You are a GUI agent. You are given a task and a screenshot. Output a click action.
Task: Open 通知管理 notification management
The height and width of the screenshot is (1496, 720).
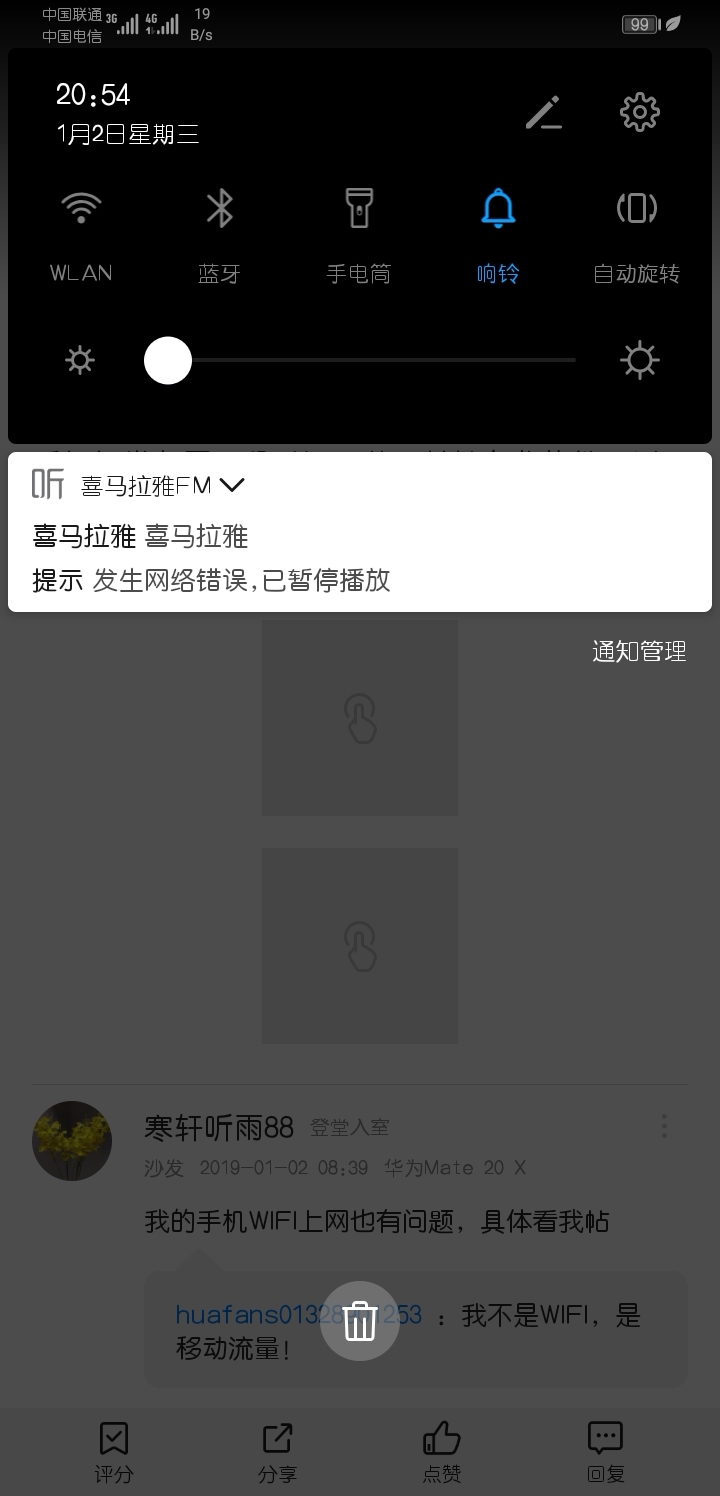click(x=639, y=652)
